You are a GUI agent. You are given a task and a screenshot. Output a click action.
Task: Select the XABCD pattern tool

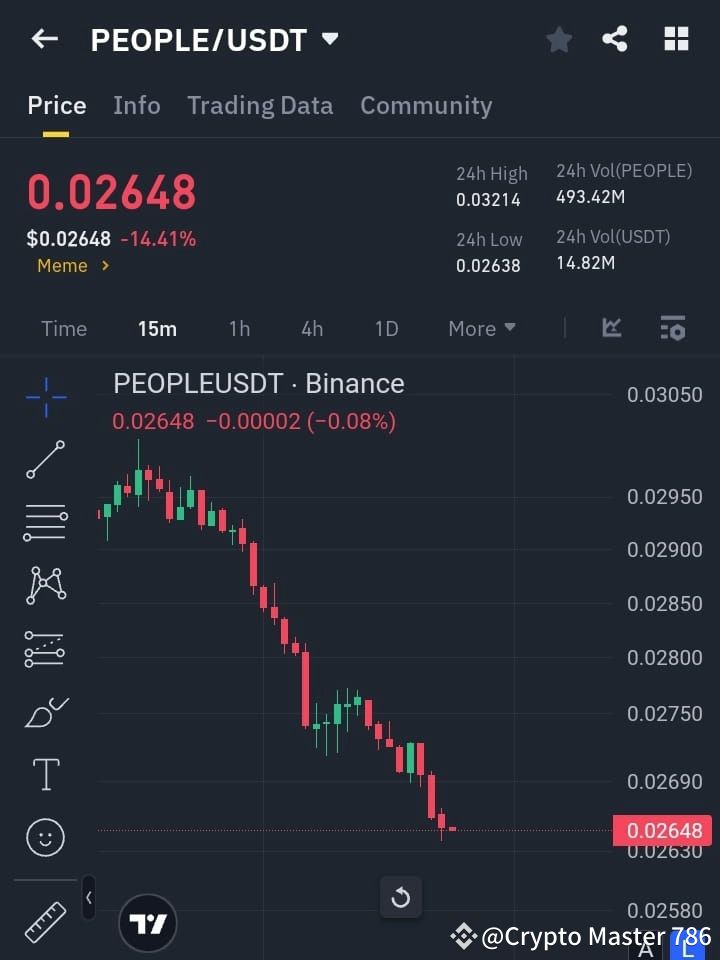pyautogui.click(x=45, y=586)
